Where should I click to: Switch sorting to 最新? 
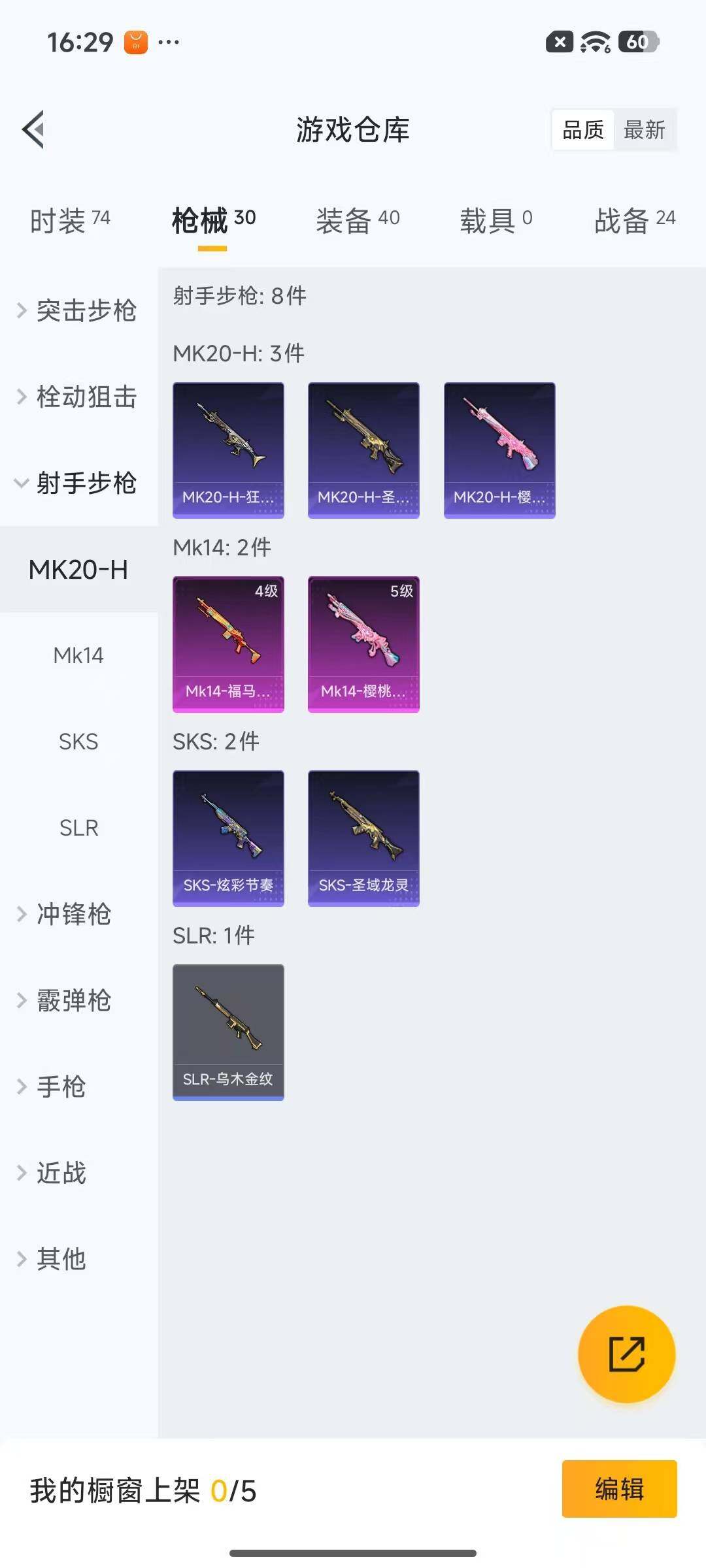click(645, 130)
